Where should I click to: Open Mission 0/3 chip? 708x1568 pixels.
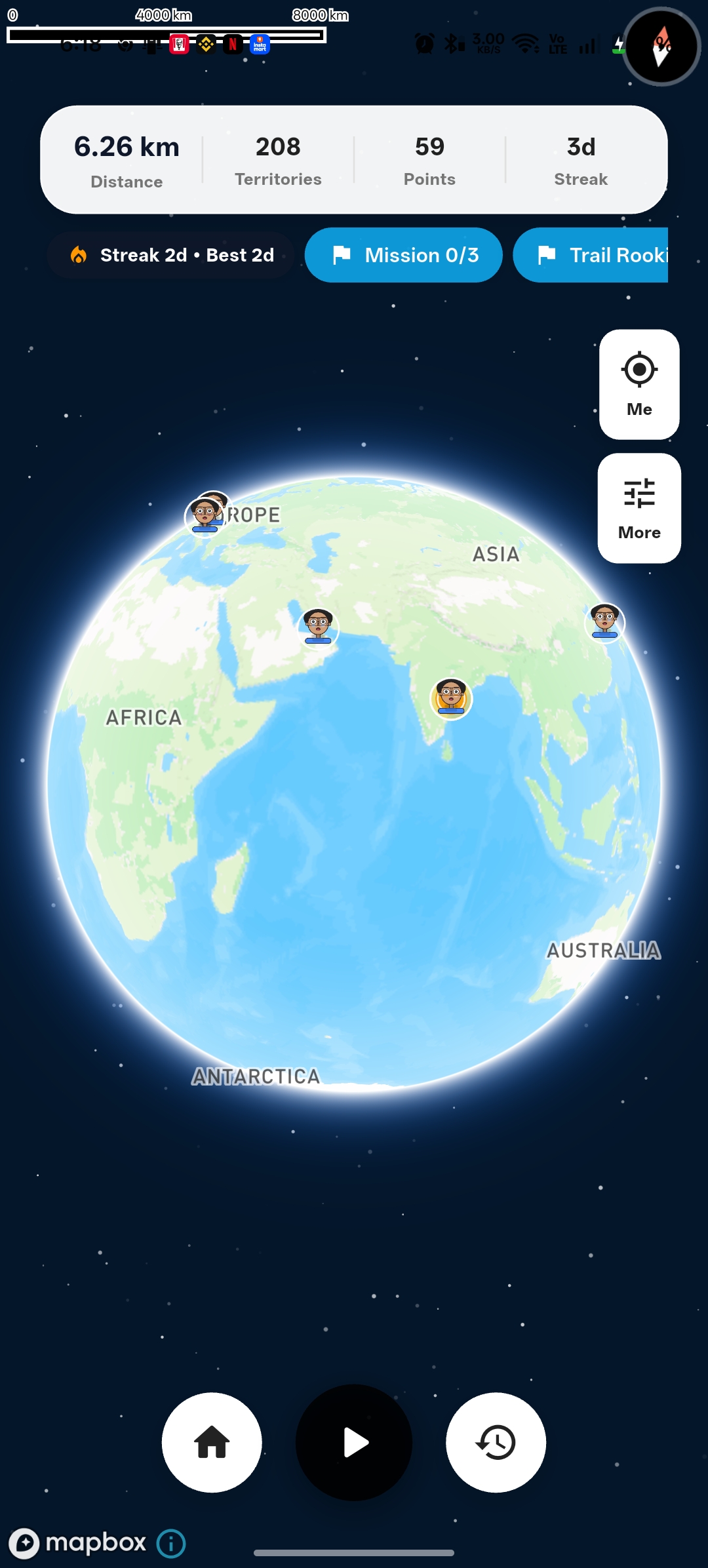click(404, 255)
